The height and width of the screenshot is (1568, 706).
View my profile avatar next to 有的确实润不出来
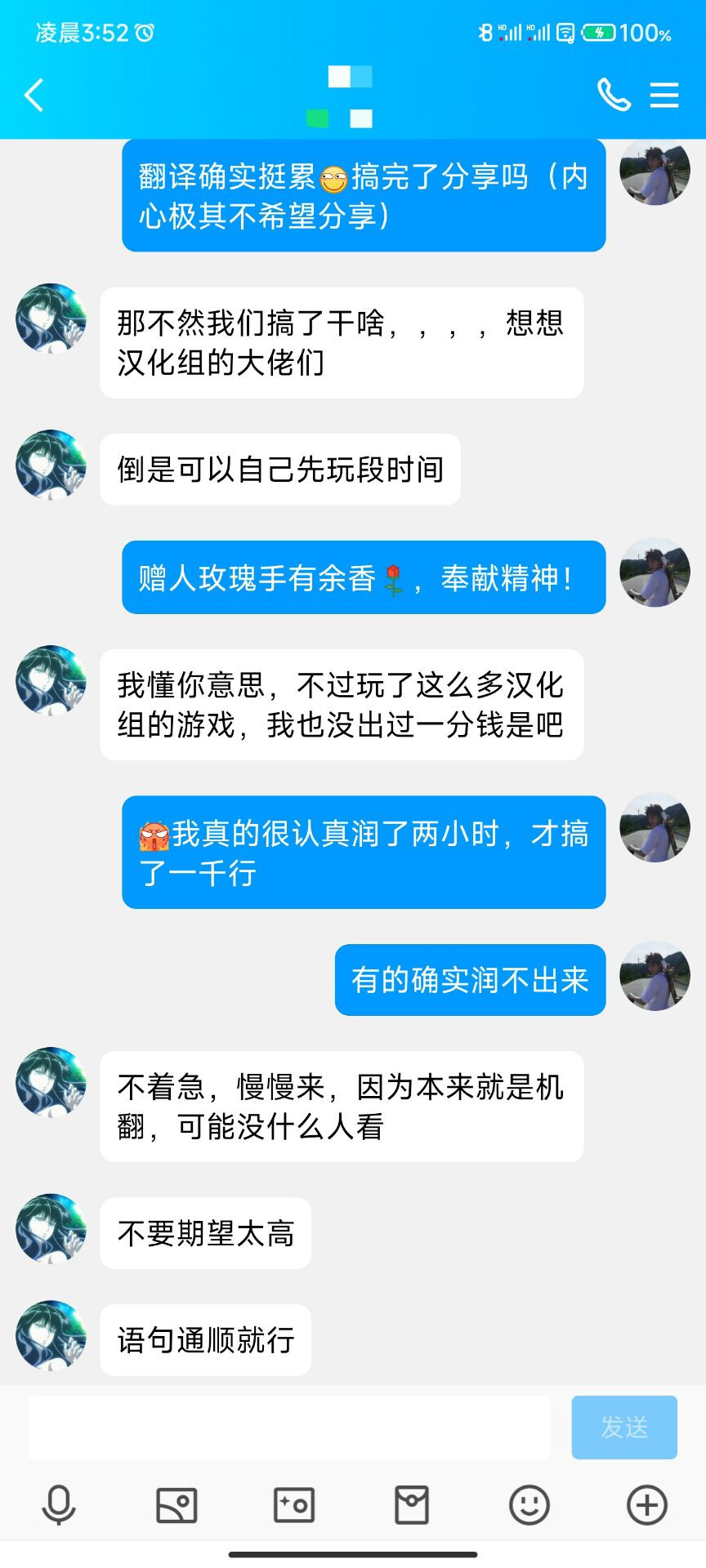pyautogui.click(x=655, y=976)
